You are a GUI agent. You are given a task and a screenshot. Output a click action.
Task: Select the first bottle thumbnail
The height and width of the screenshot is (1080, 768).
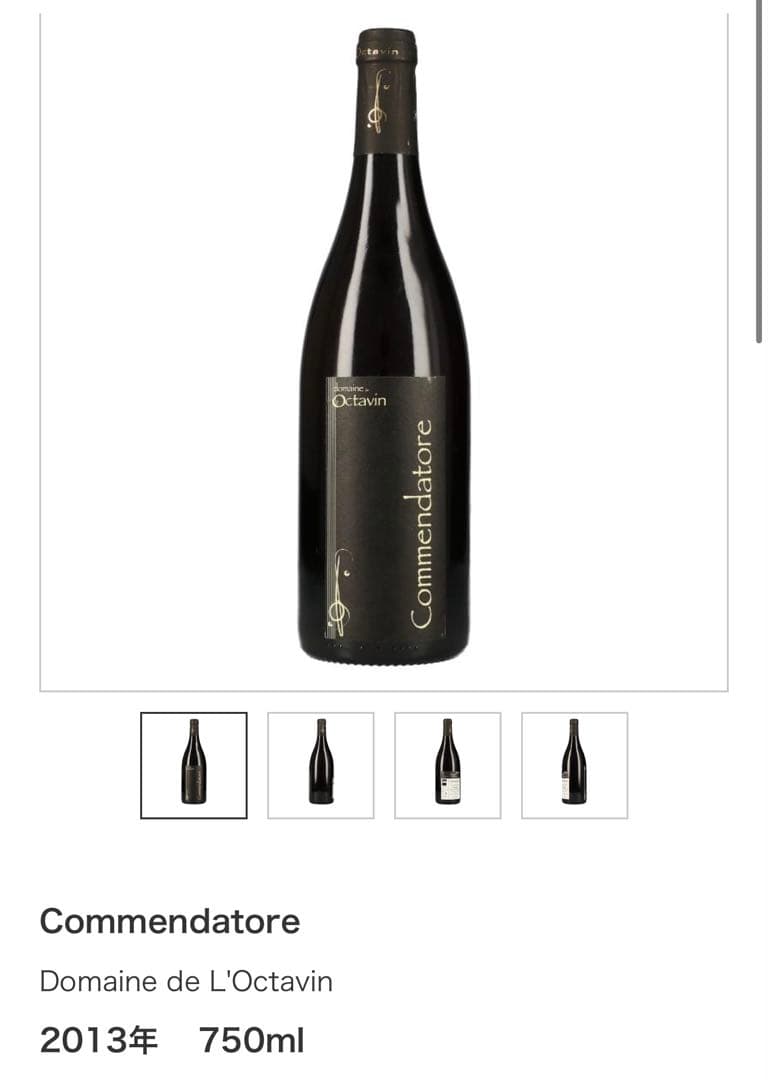point(194,765)
